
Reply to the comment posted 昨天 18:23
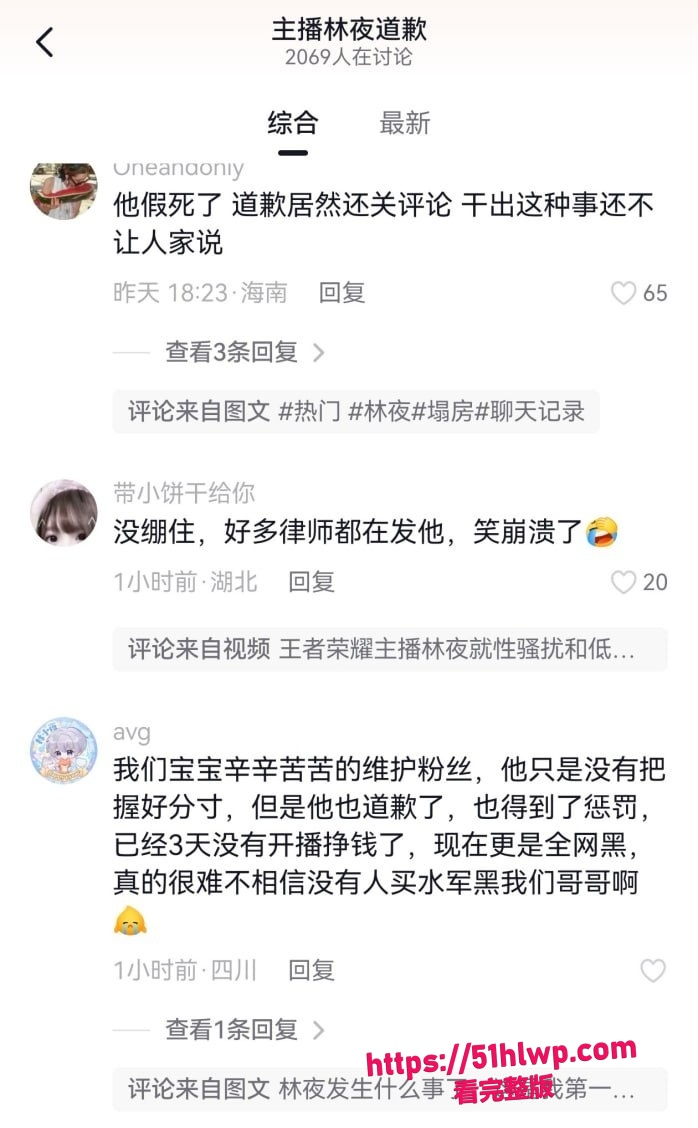pos(342,294)
